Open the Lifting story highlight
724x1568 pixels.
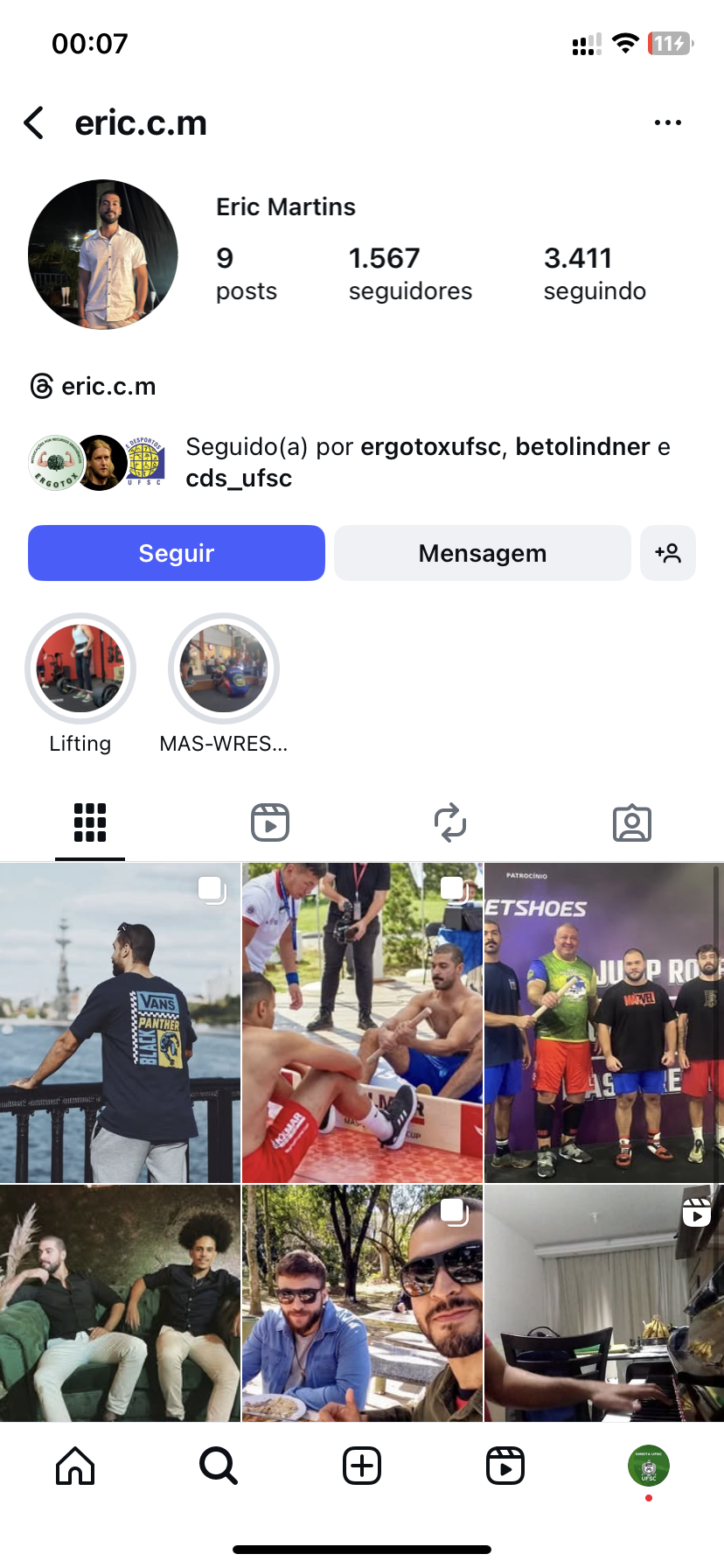point(80,669)
